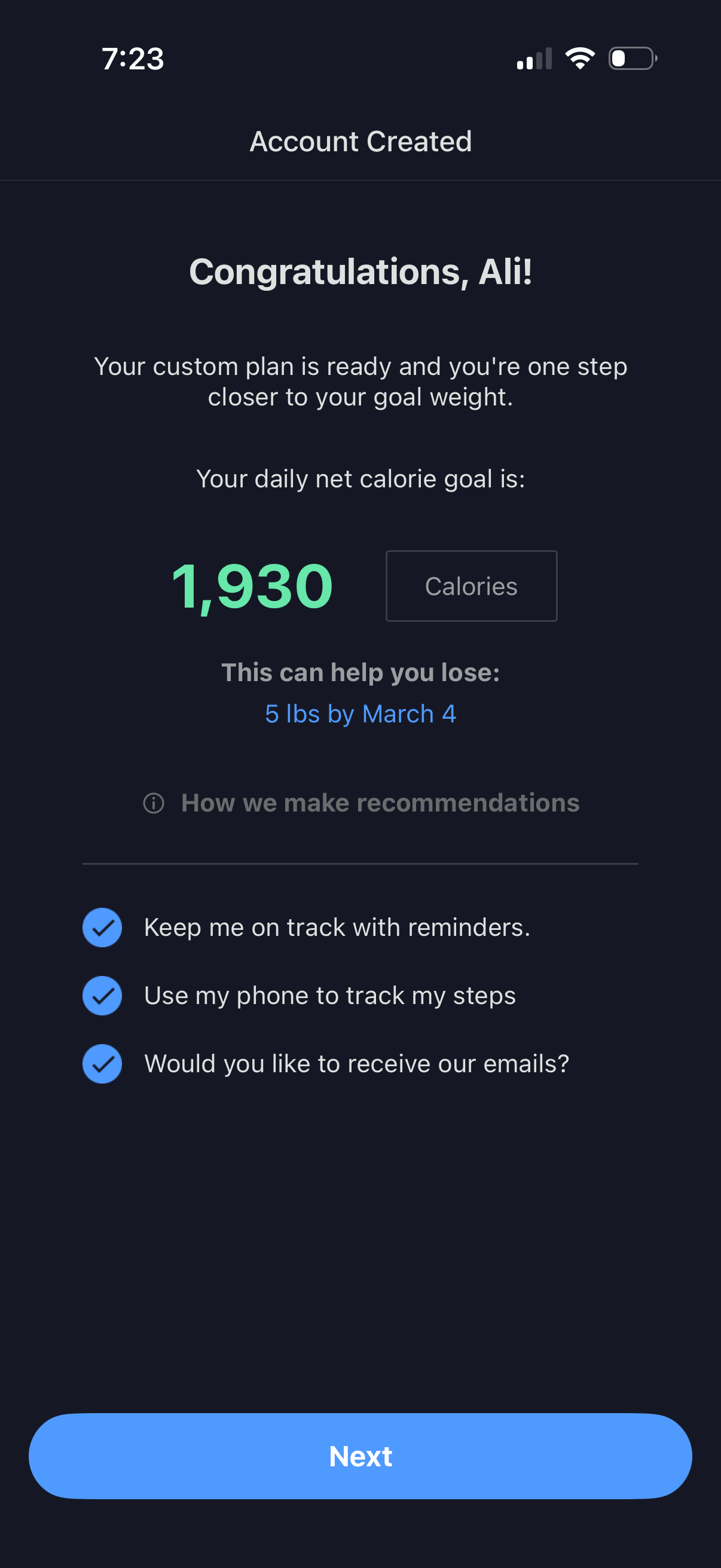Tap the battery indicator in status bar
Viewport: 721px width, 1568px height.
[x=630, y=58]
